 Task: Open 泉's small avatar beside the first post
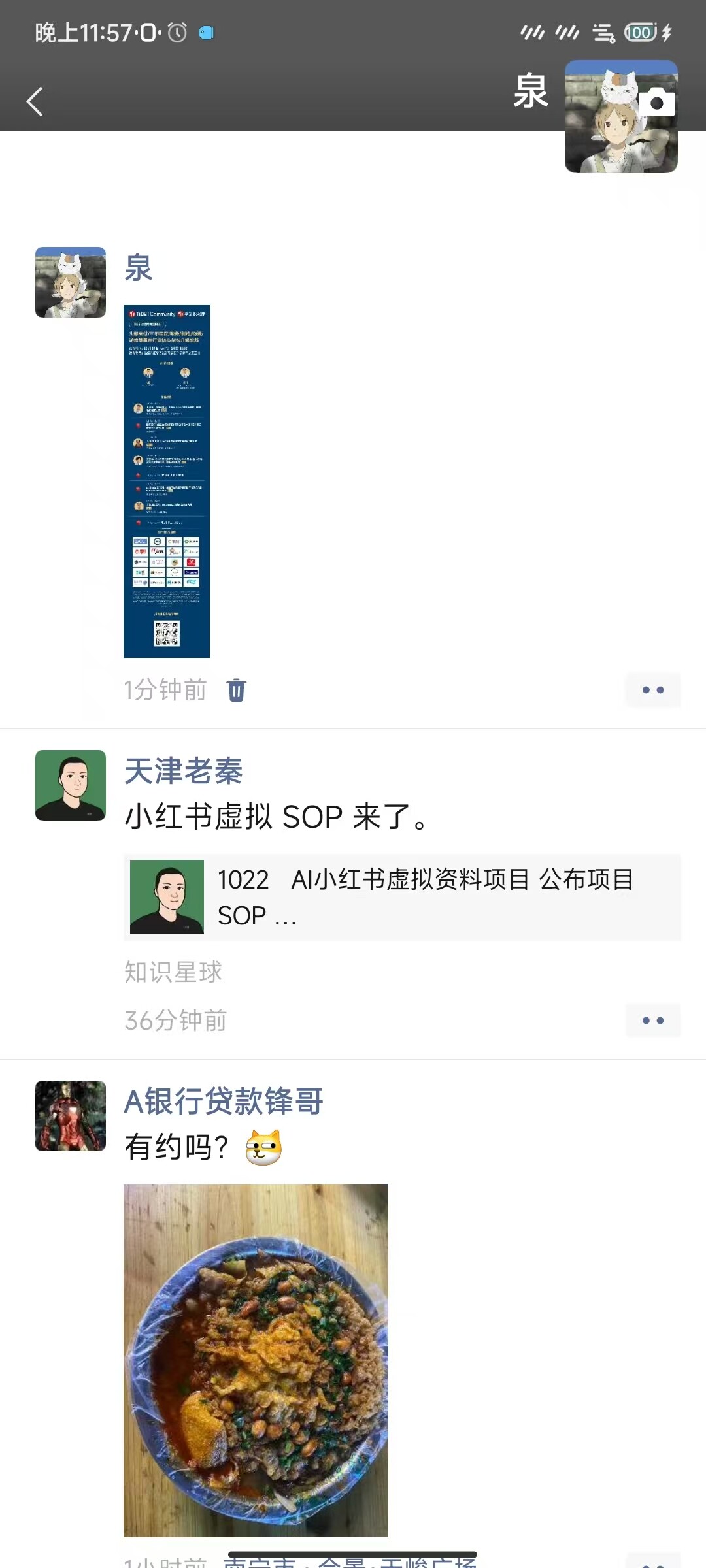[71, 282]
